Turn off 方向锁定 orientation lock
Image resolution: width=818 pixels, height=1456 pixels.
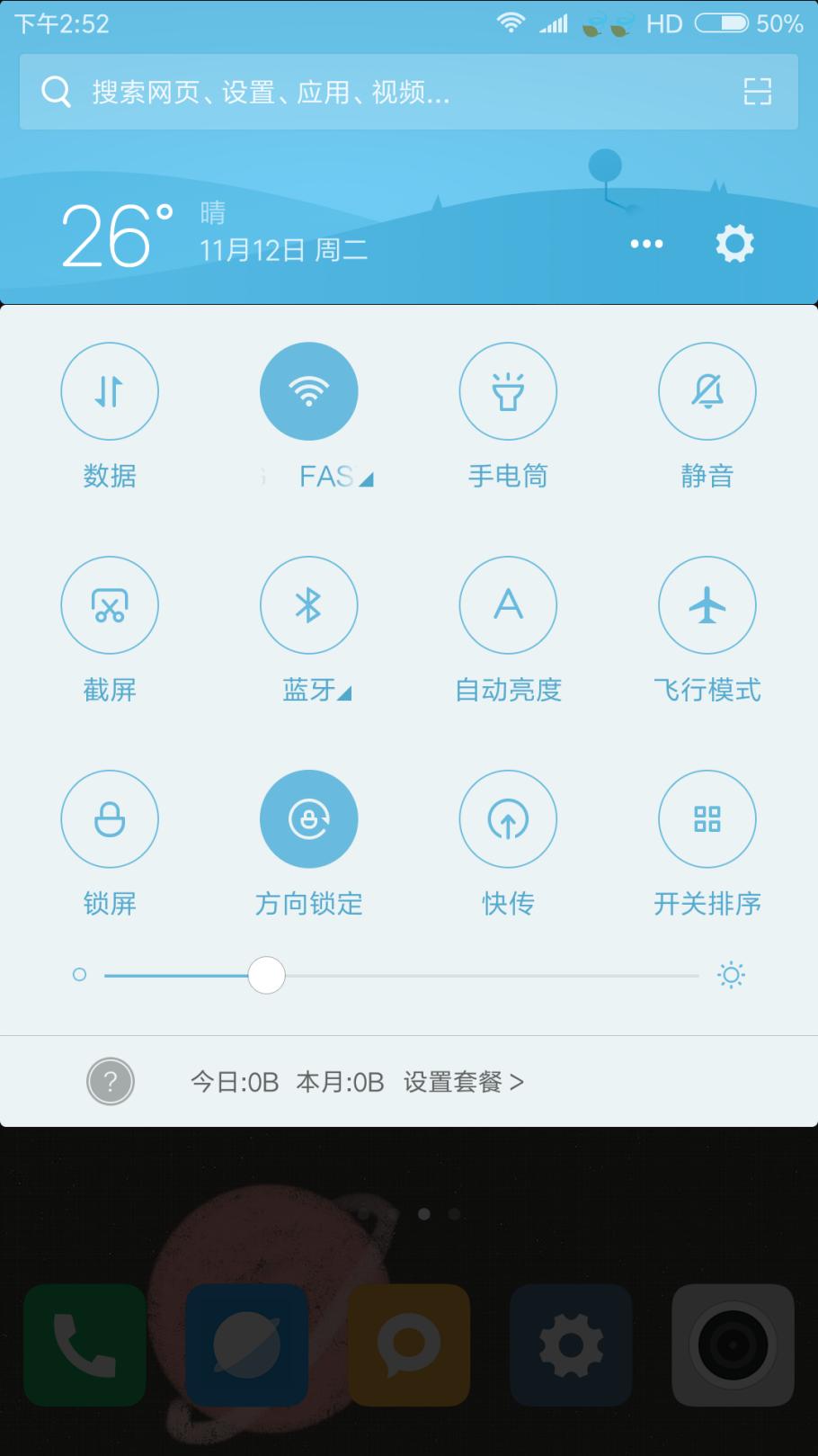[309, 818]
